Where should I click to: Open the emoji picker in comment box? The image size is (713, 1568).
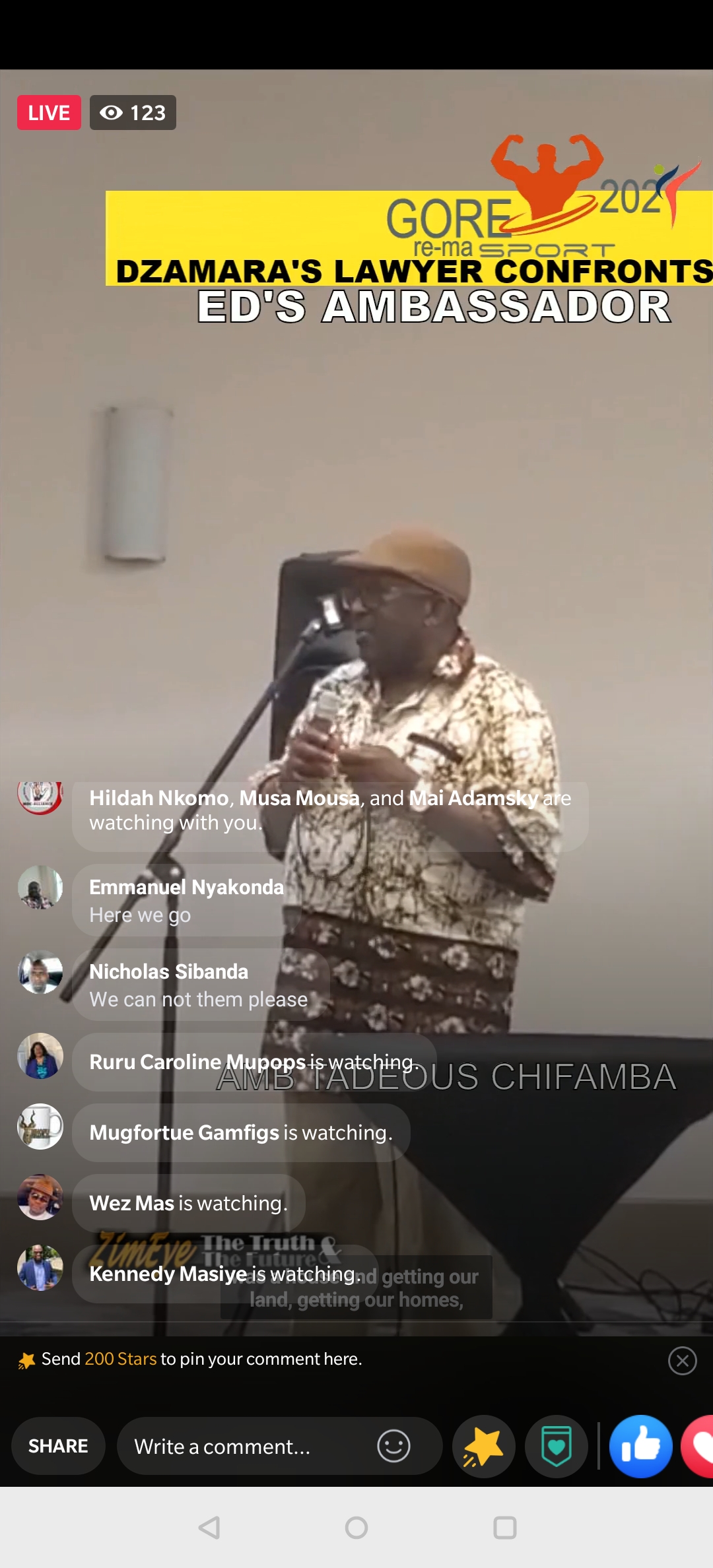[x=393, y=1447]
